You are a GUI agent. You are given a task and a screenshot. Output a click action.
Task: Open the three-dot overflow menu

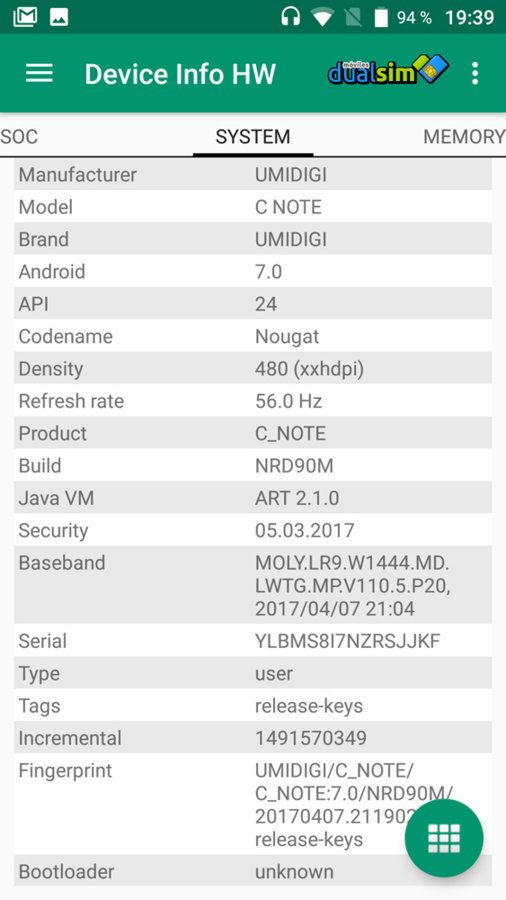coord(474,73)
